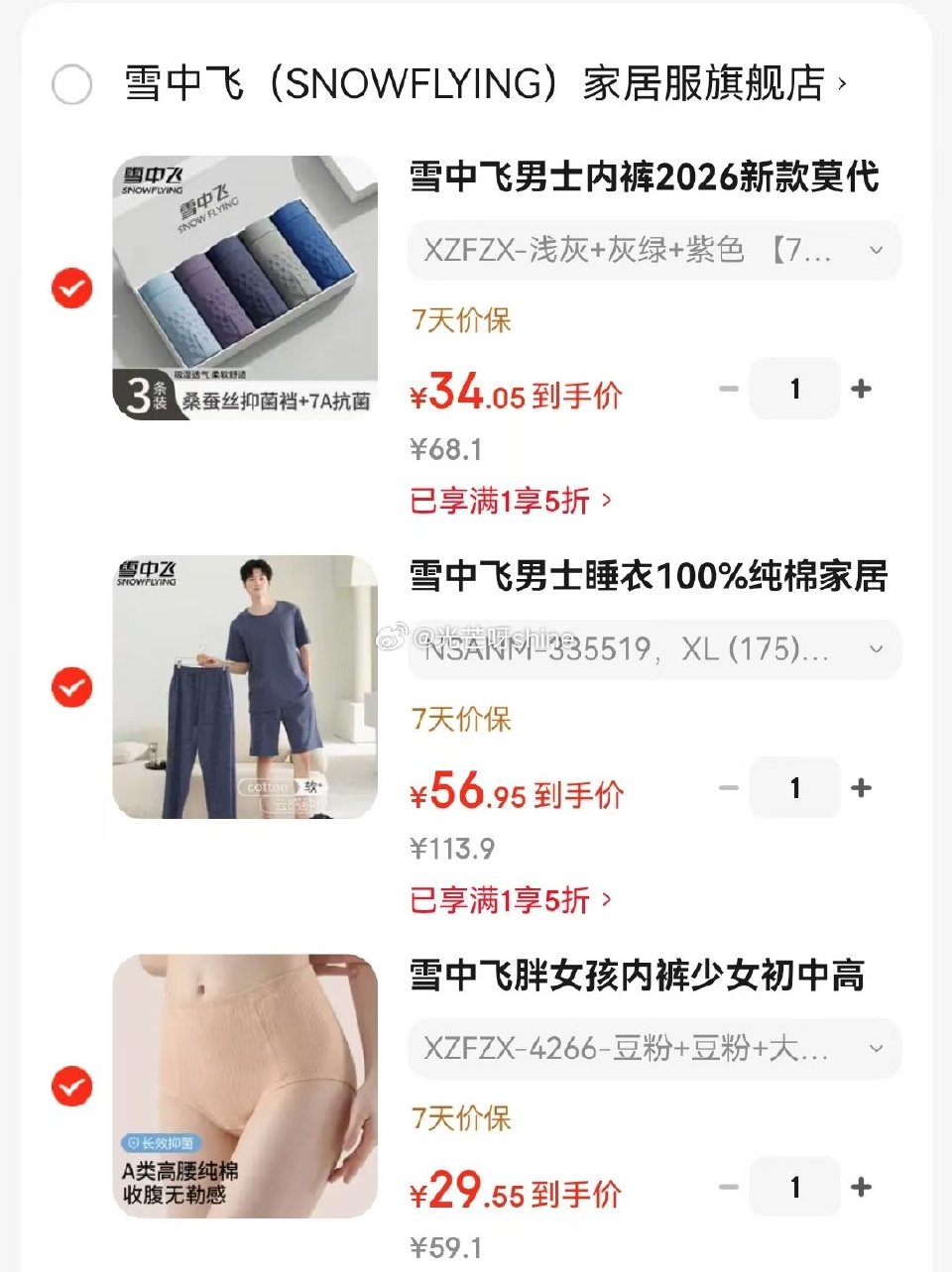Increase quantity of the girls' underwear item
The width and height of the screenshot is (952, 1272).
pyautogui.click(x=861, y=1187)
